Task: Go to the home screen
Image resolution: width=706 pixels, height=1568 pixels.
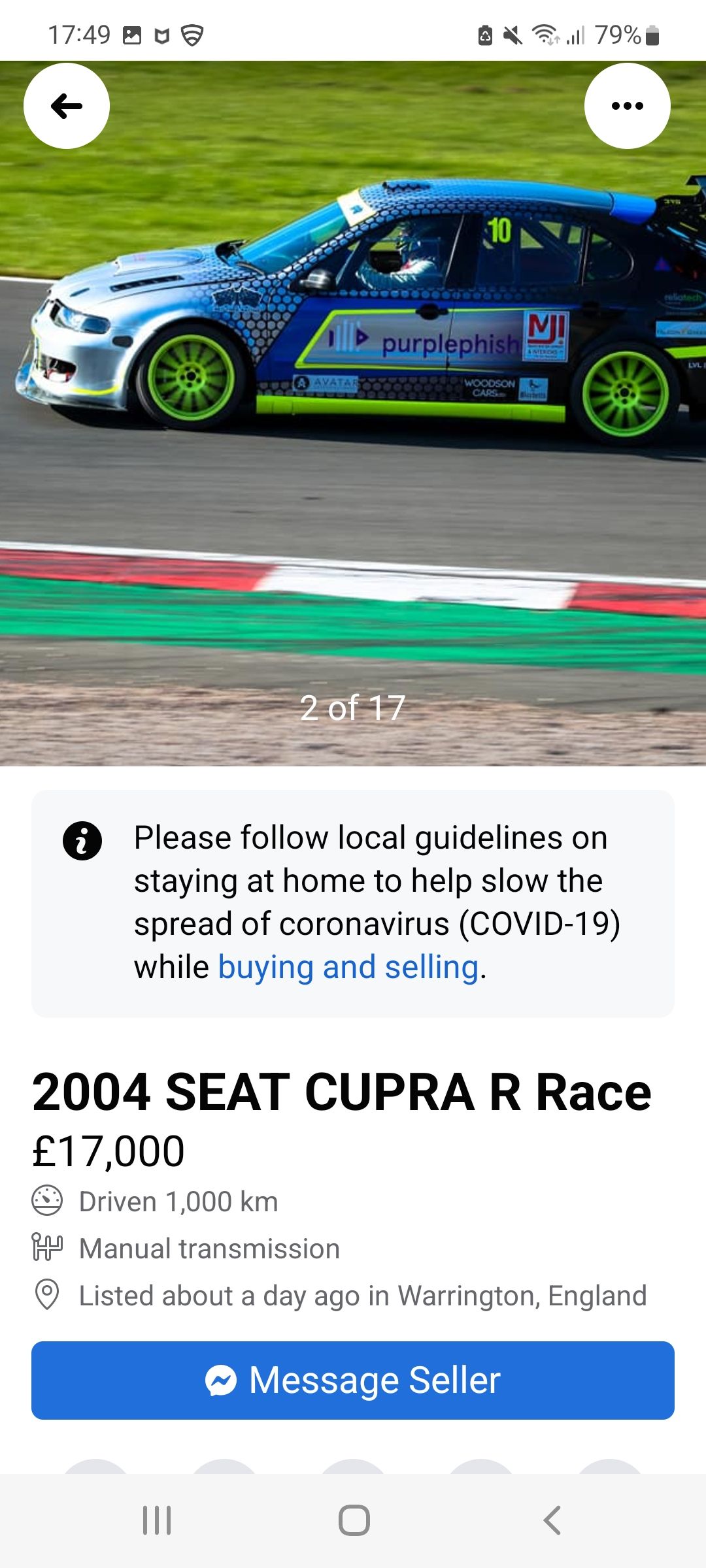Action: click(354, 1520)
